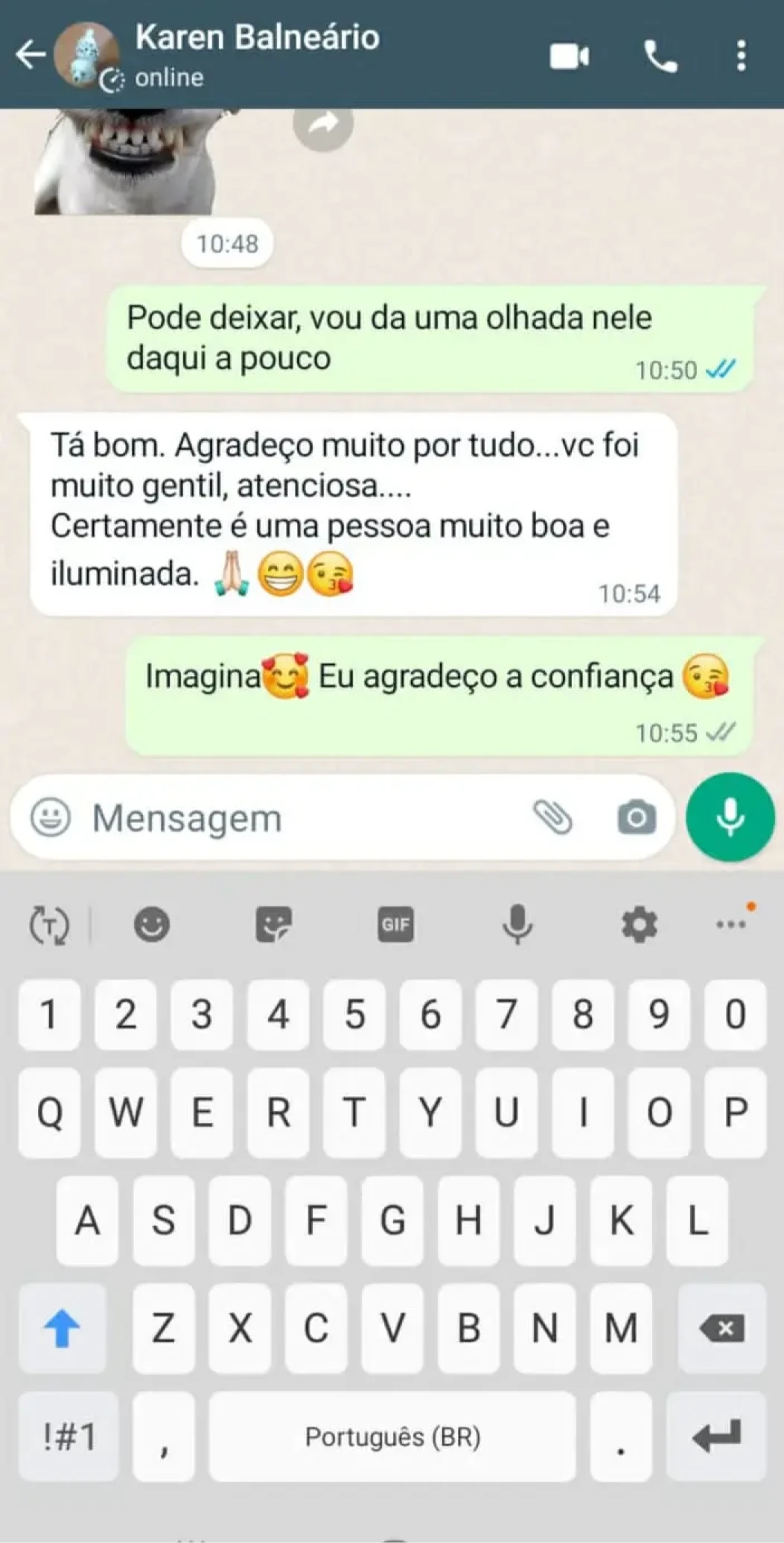Tap the Mensagem text field
The width and height of the screenshot is (784, 1543).
pos(298,818)
